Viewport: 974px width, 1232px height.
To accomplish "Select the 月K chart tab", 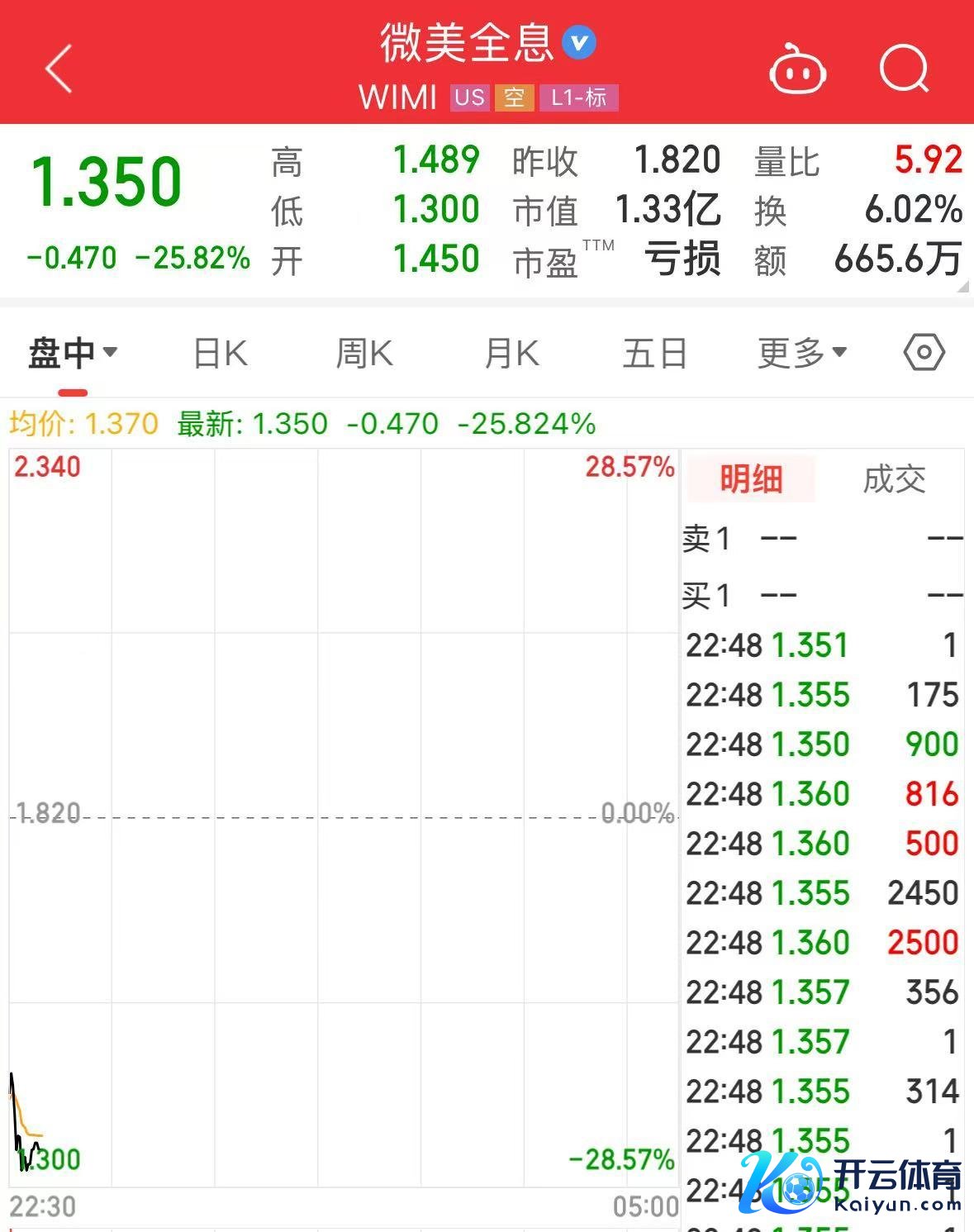I will pyautogui.click(x=511, y=354).
